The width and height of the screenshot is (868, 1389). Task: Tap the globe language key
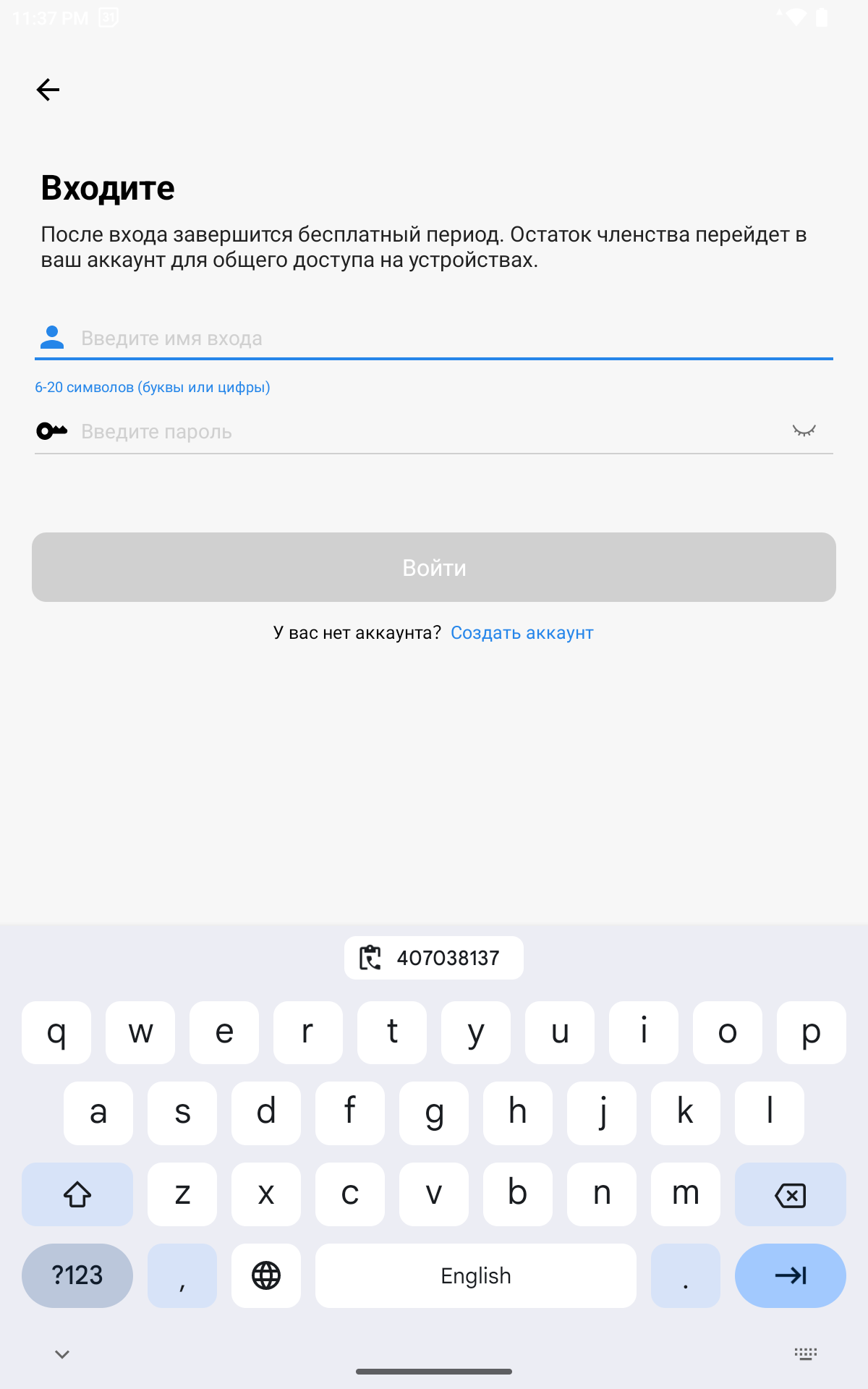click(266, 1275)
